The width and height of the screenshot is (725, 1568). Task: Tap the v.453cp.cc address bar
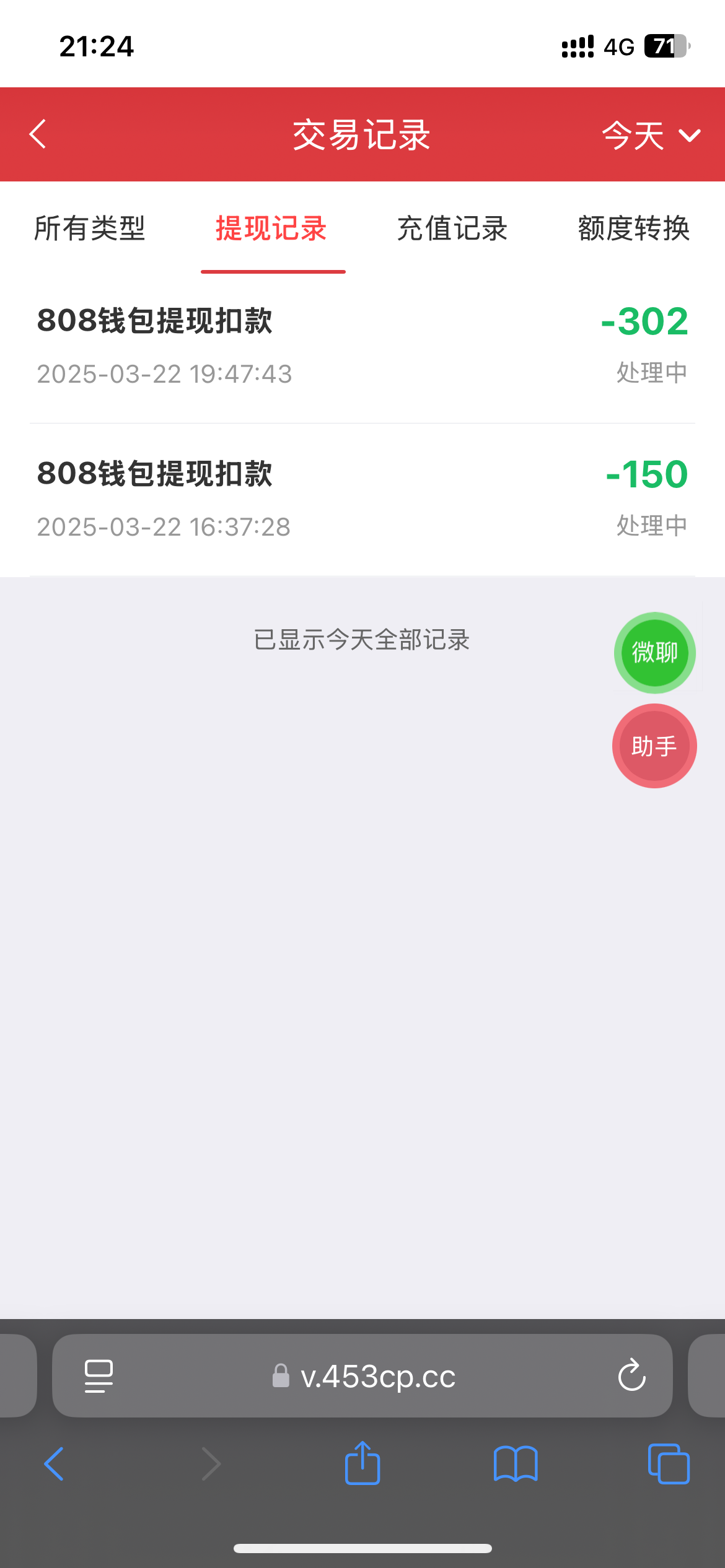[377, 1376]
